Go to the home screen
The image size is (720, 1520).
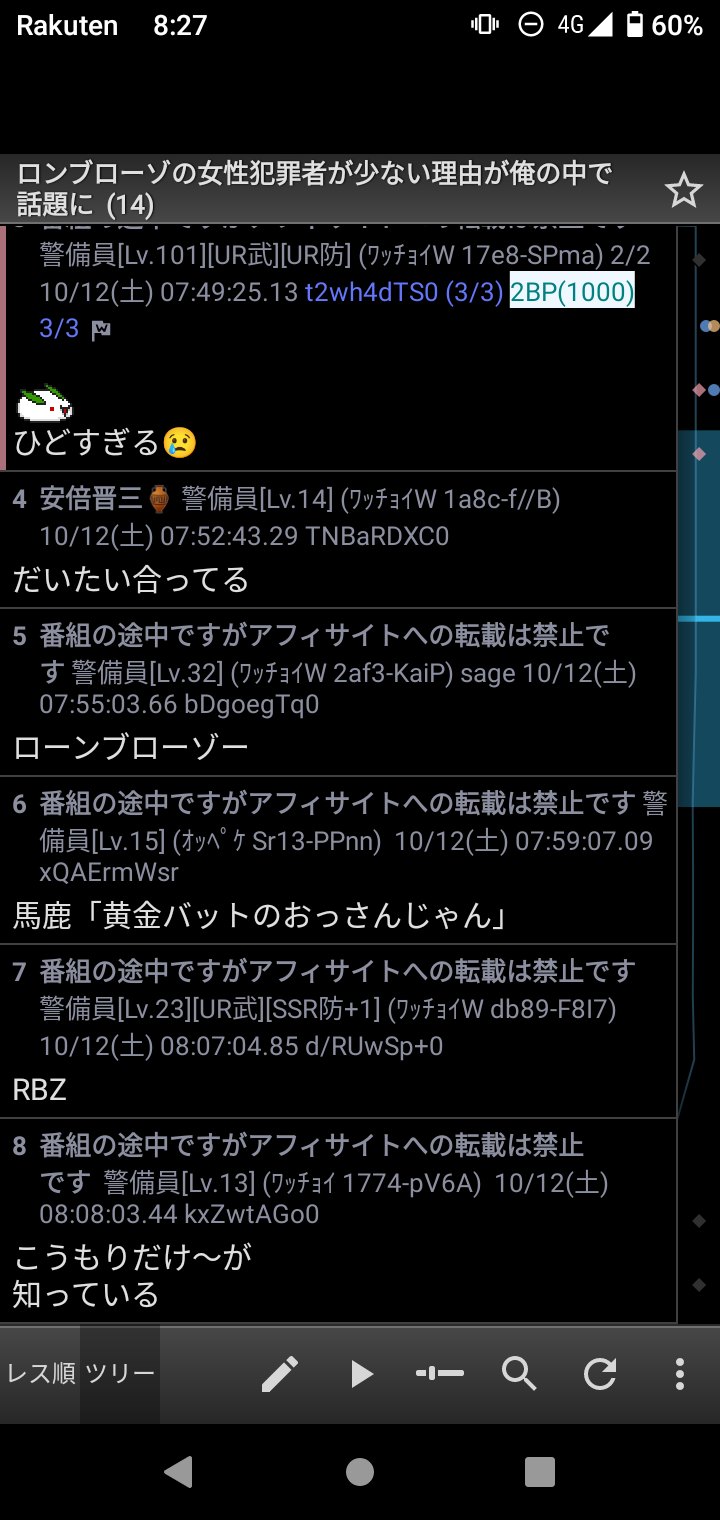360,1471
